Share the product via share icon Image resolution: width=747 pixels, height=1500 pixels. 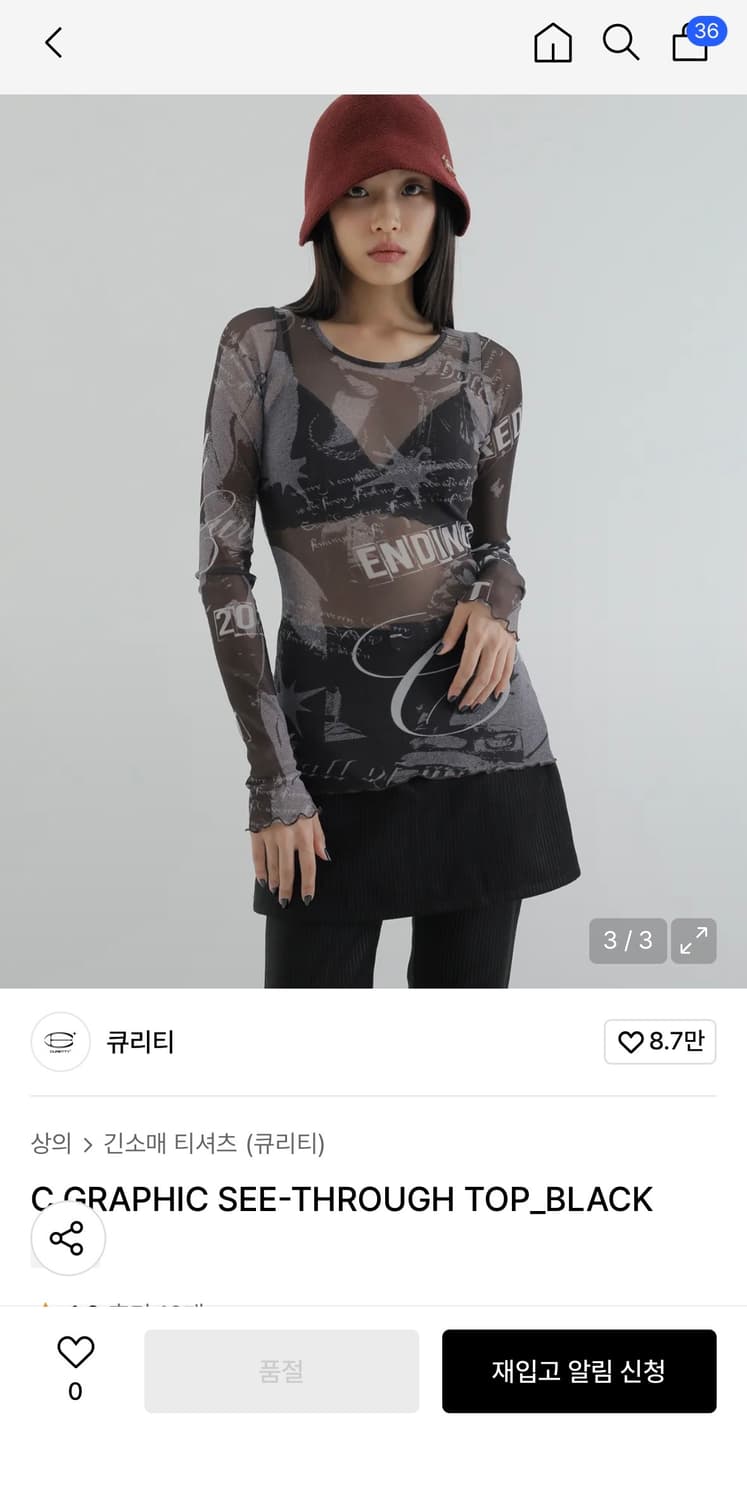point(67,1238)
